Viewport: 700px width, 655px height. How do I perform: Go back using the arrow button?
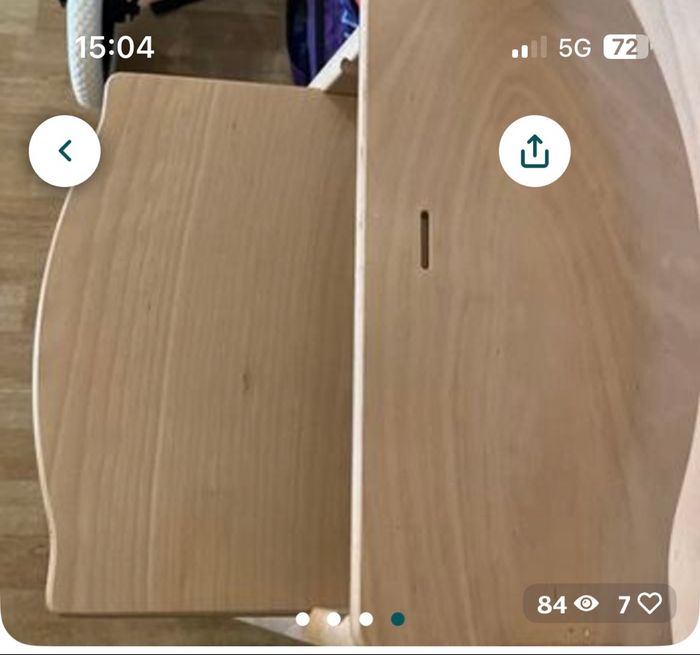(x=65, y=151)
